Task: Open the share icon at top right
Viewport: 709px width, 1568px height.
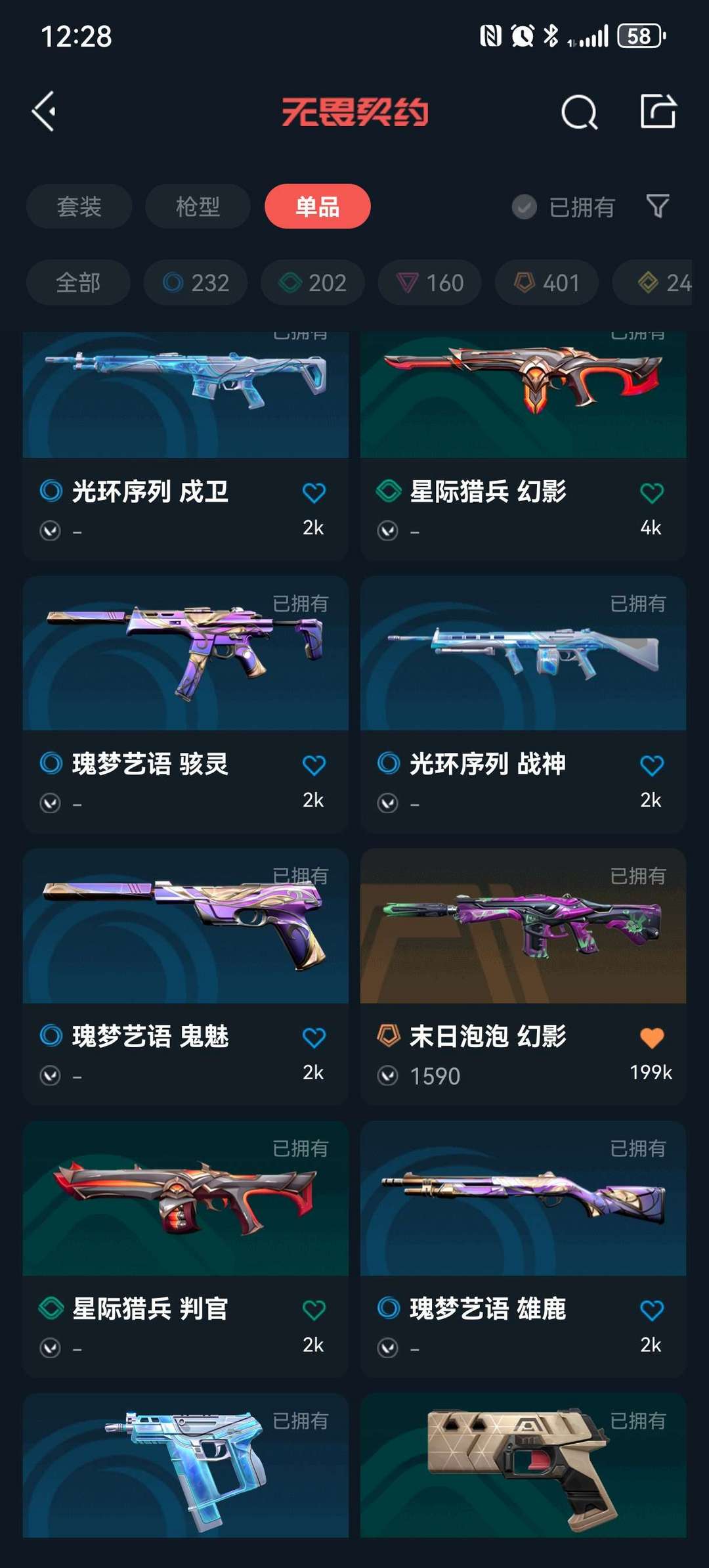Action: click(656, 112)
